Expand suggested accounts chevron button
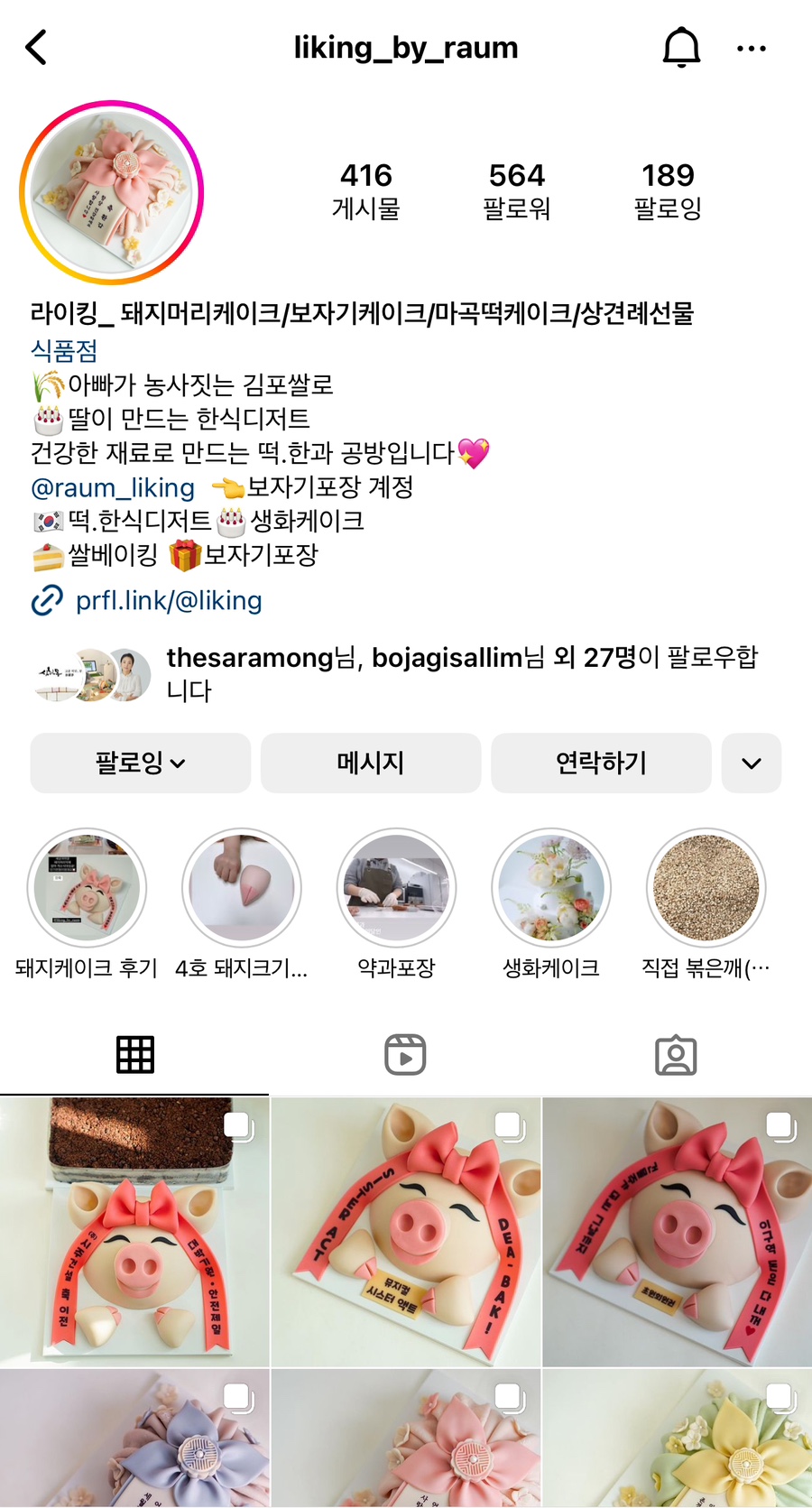Viewport: 812px width, 1508px height. point(751,763)
